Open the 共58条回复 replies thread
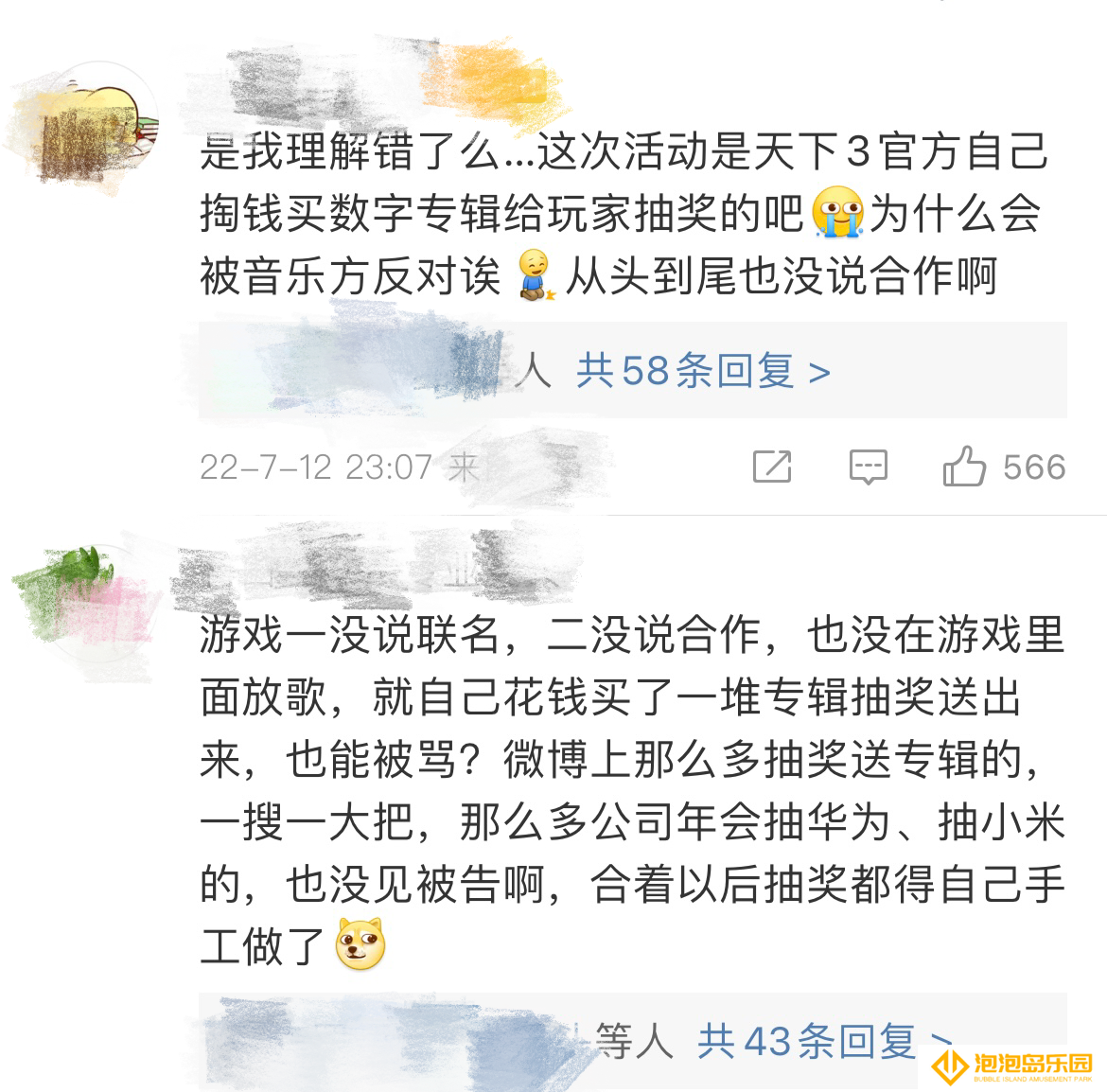The height and width of the screenshot is (1092, 1107). tap(702, 371)
